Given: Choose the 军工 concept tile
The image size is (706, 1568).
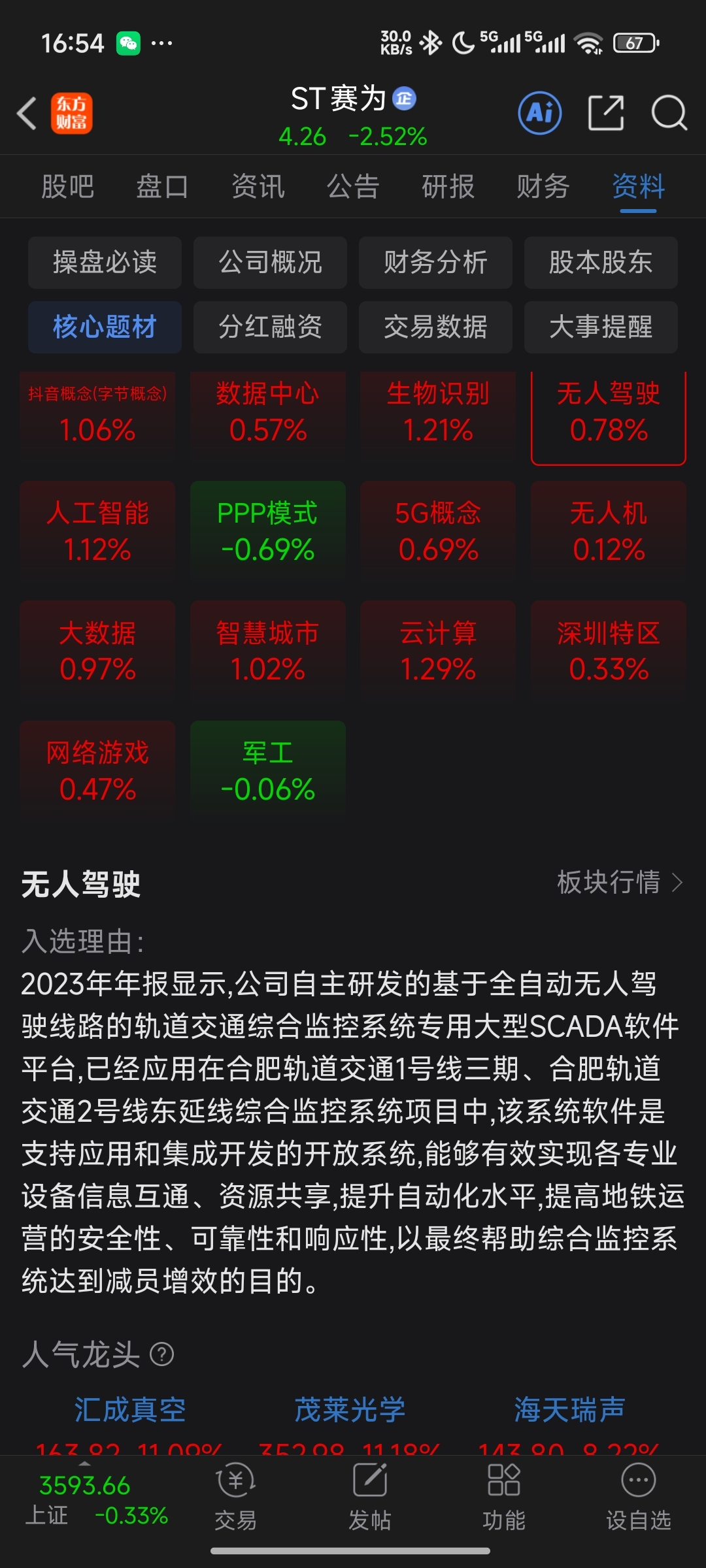Looking at the screenshot, I should coord(268,770).
